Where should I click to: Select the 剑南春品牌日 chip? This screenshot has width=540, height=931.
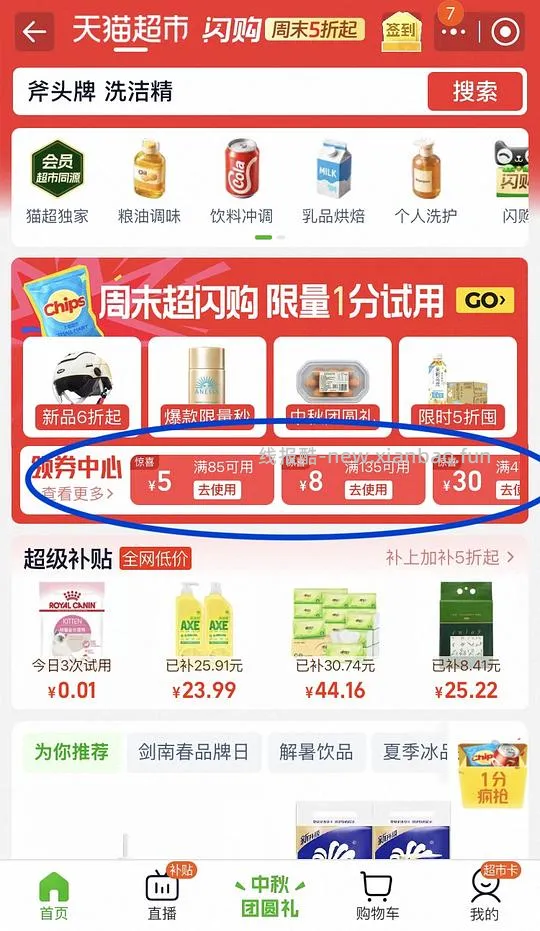194,752
